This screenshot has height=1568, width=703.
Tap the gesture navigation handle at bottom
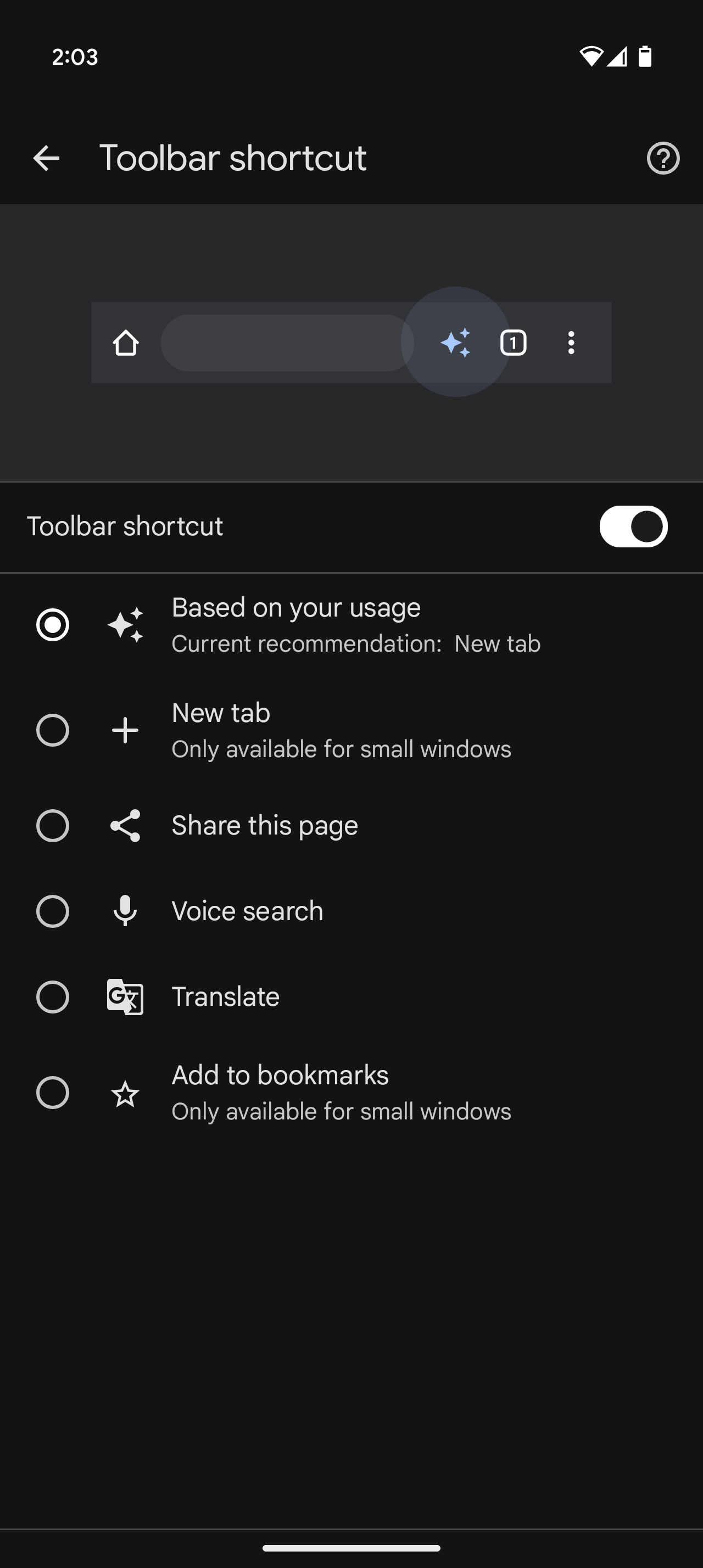point(351,1547)
